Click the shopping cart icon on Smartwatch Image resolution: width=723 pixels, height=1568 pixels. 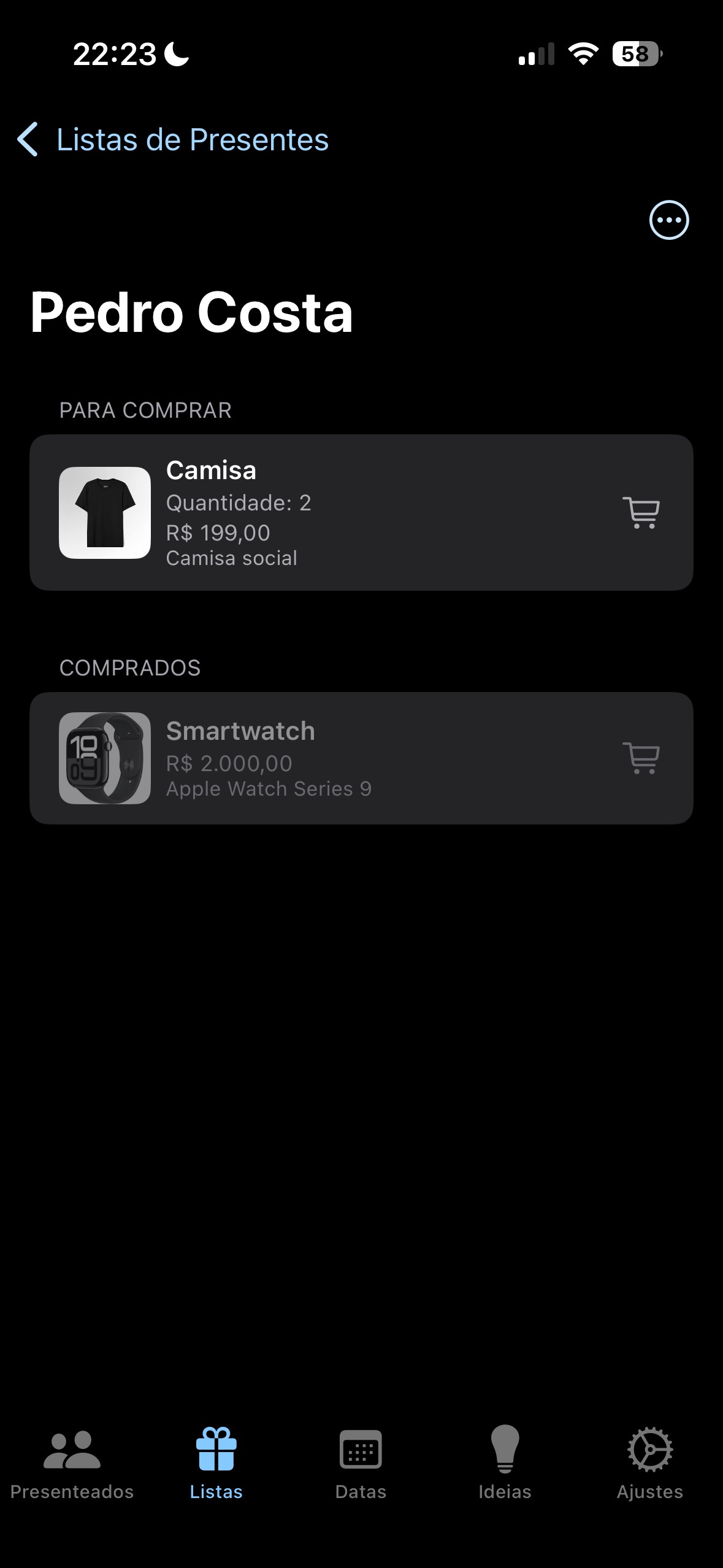(x=641, y=759)
